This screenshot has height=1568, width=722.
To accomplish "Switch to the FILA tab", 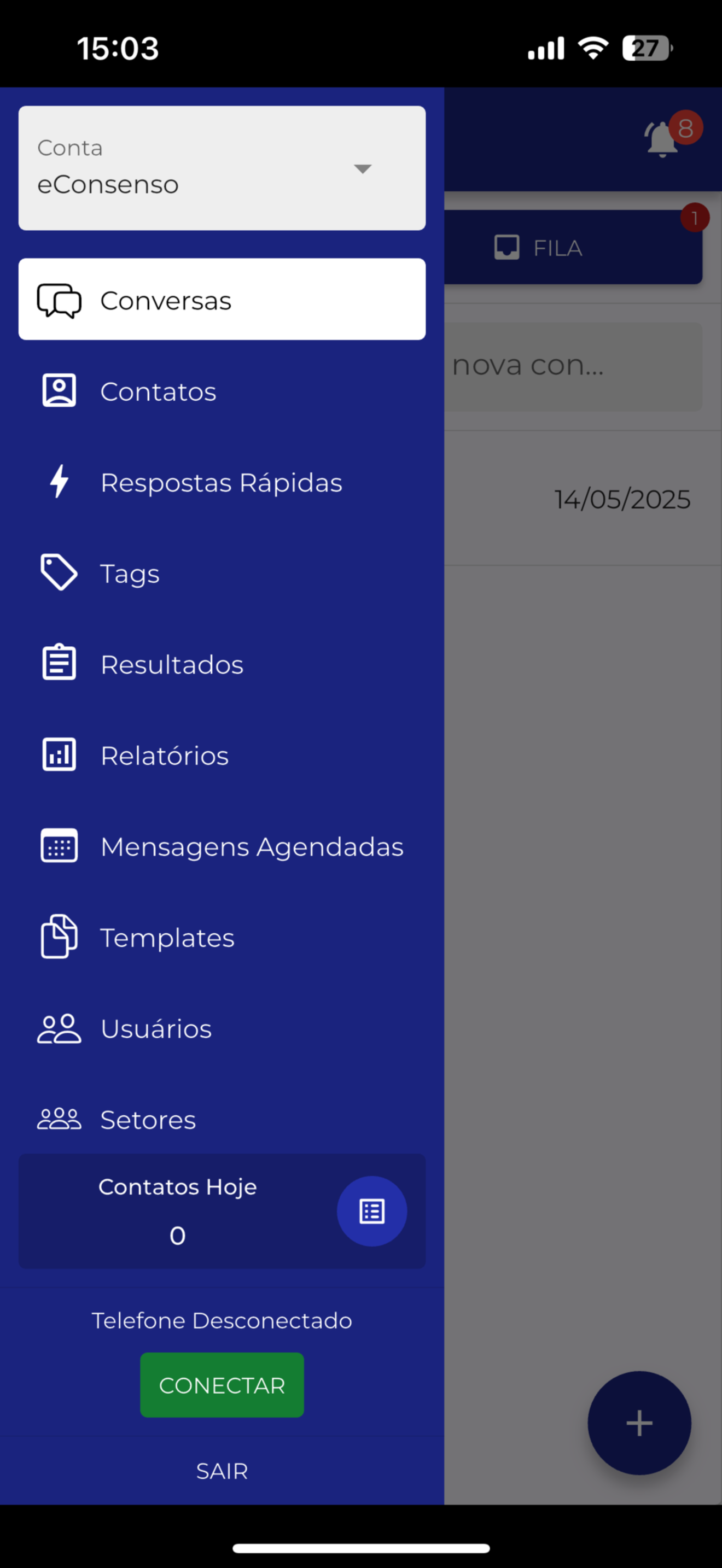I will (573, 248).
